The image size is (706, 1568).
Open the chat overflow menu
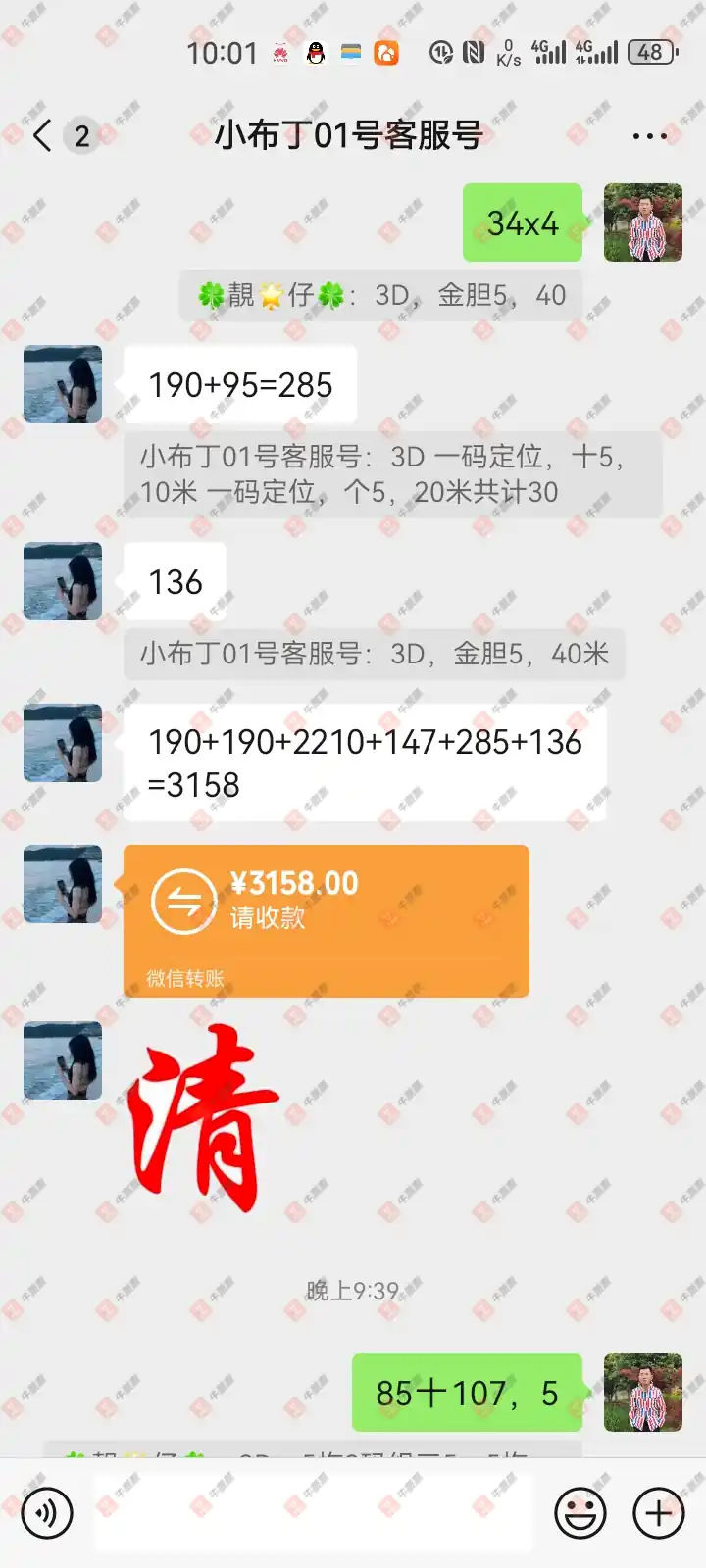[x=649, y=136]
